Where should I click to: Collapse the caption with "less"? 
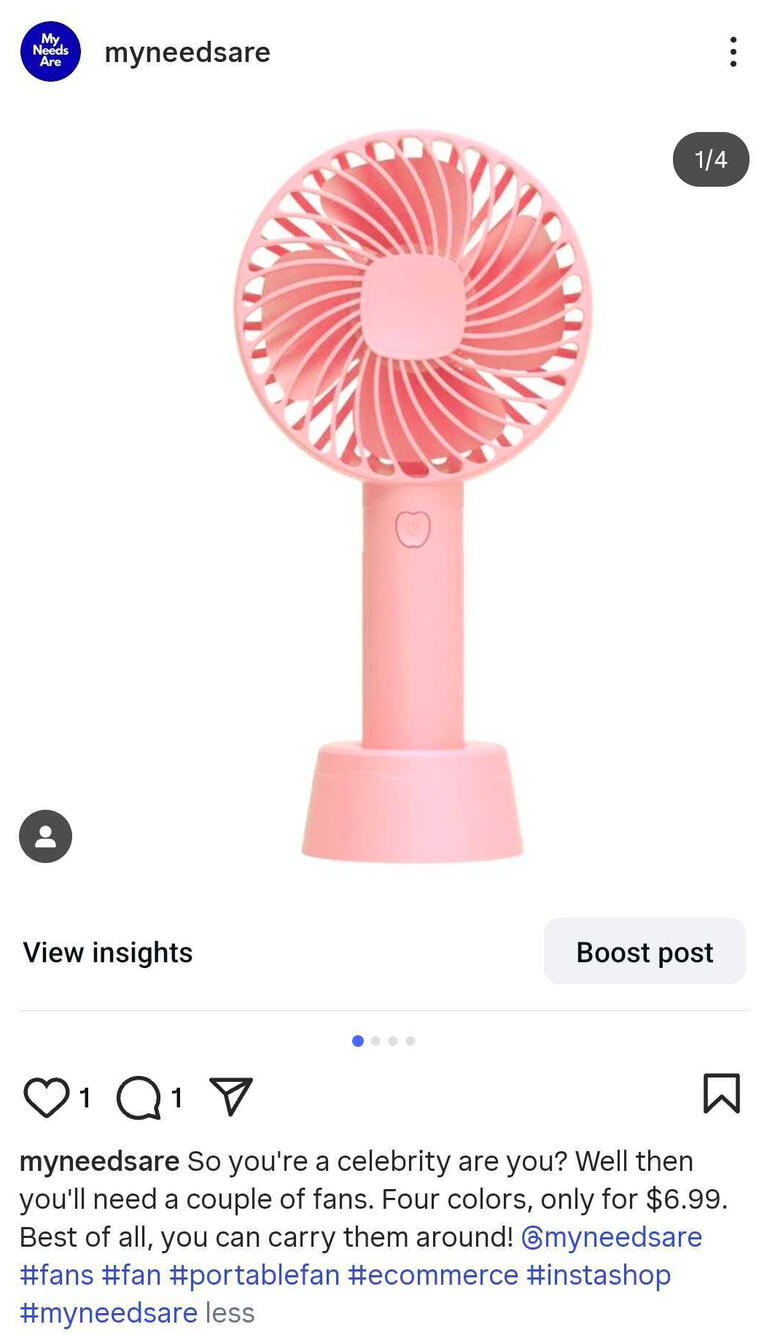(230, 1312)
